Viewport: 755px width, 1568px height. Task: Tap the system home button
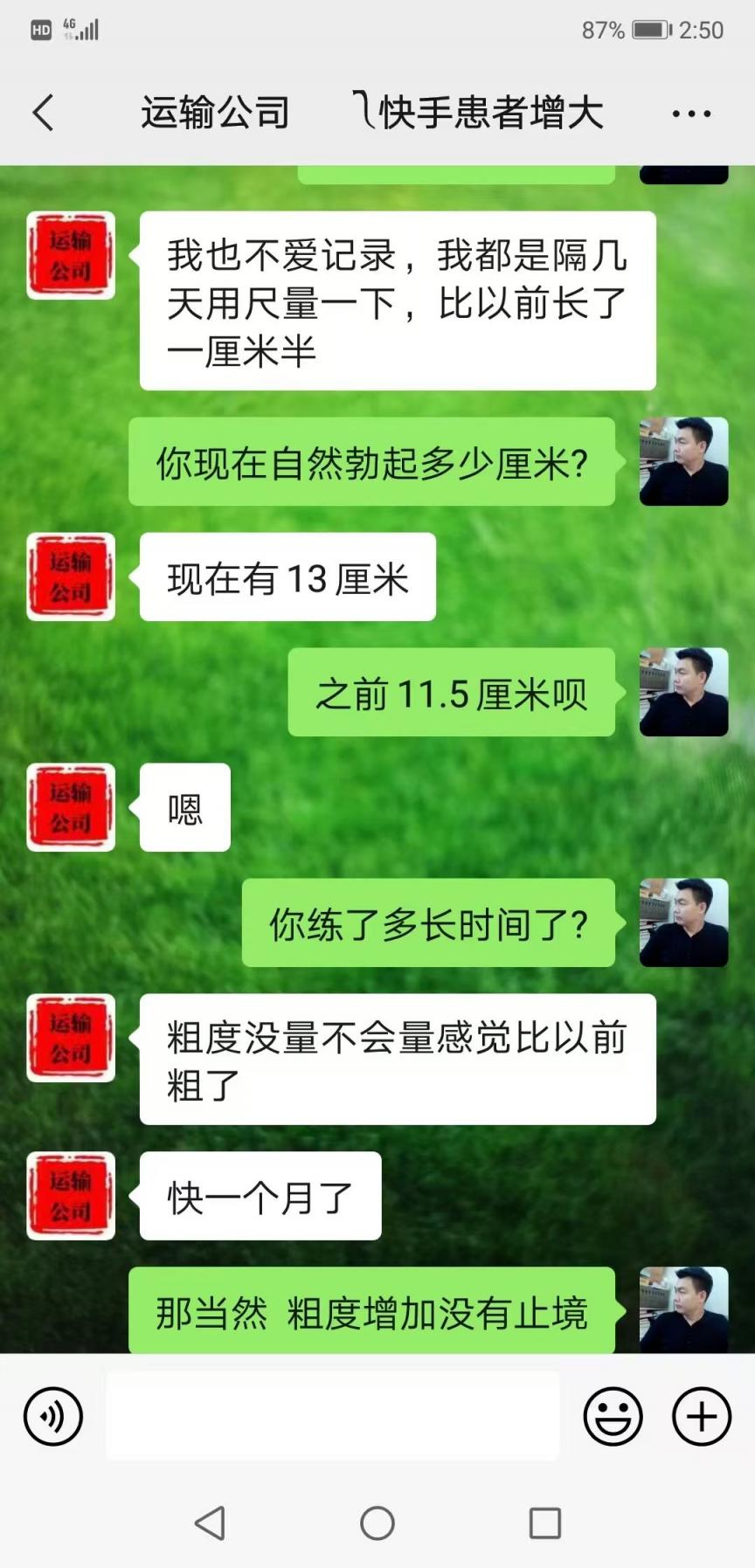click(x=377, y=1523)
